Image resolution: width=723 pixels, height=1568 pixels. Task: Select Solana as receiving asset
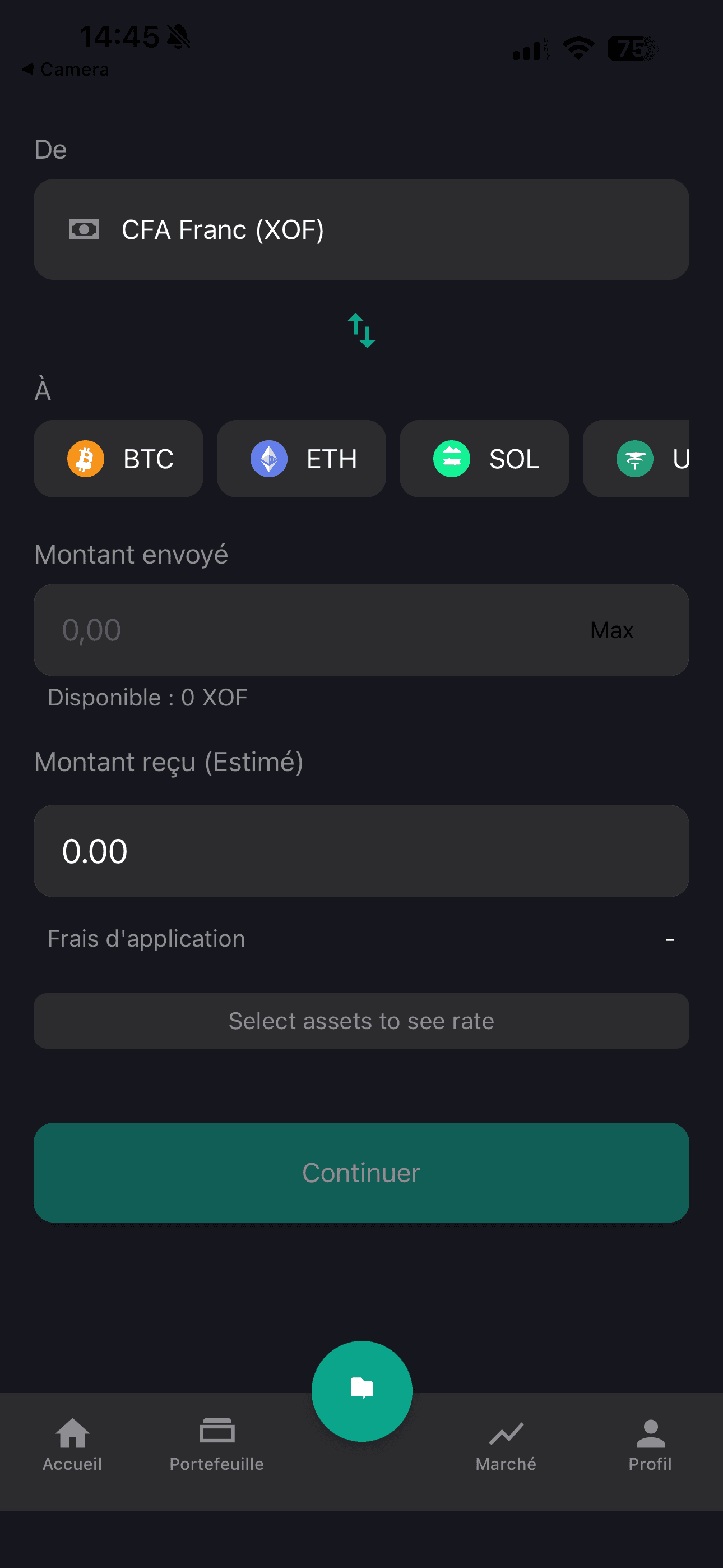(484, 458)
